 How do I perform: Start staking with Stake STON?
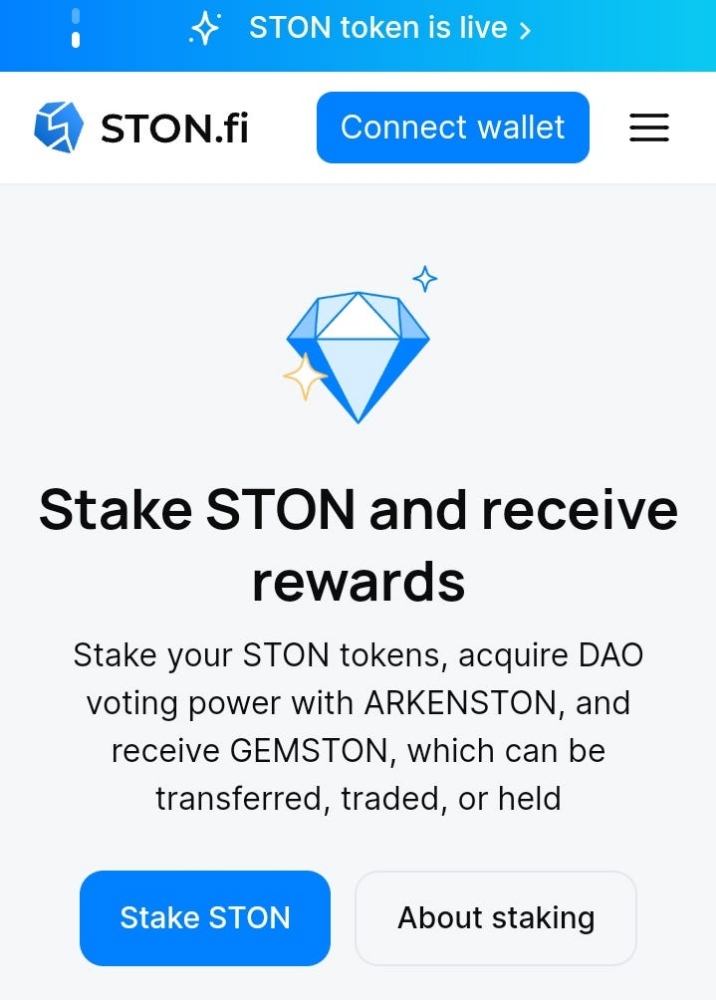coord(205,918)
